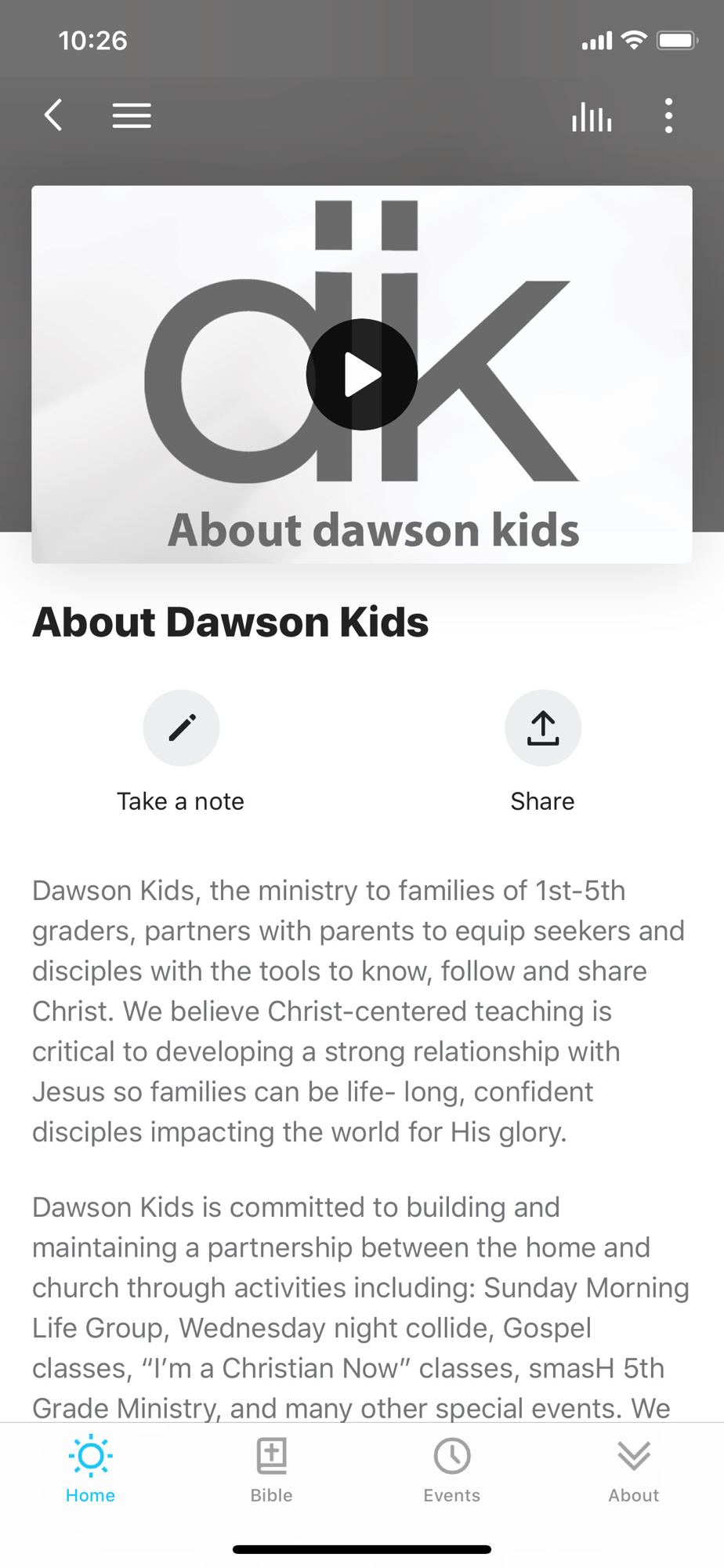Open the audio bars icon

point(592,116)
